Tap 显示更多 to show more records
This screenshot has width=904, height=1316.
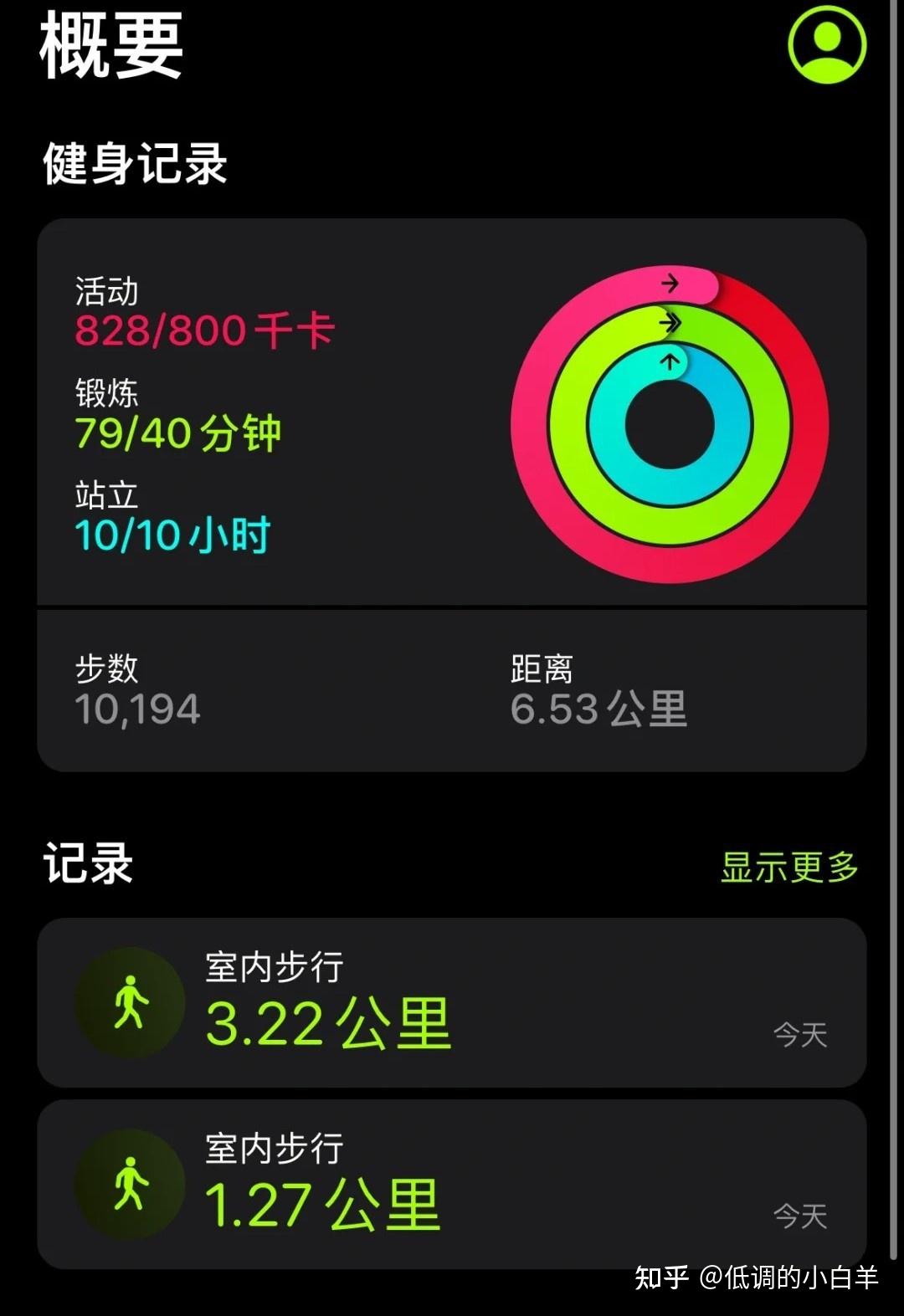coord(789,867)
